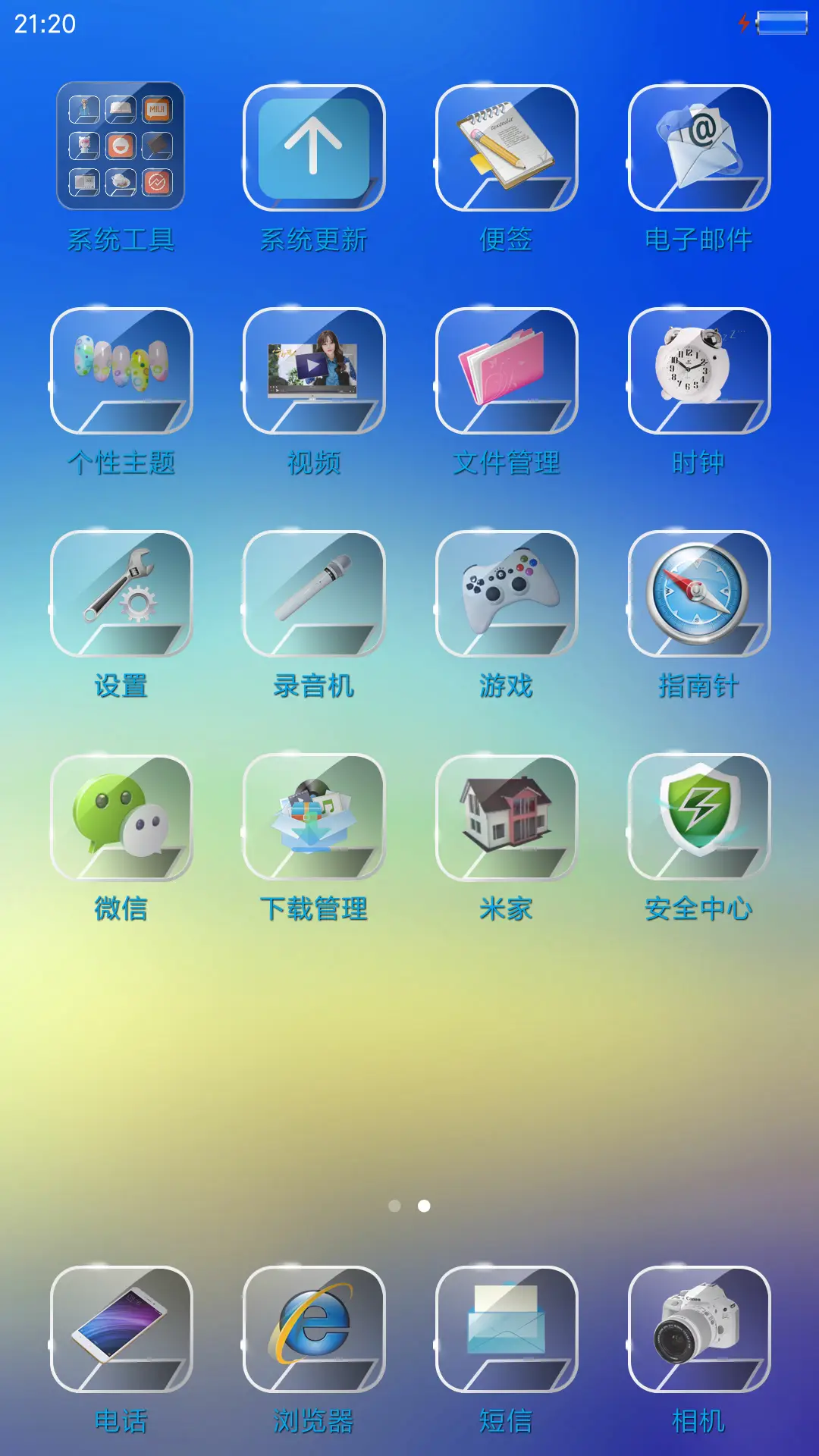
Task: Open the Mi Home (米家) app
Action: pyautogui.click(x=507, y=823)
